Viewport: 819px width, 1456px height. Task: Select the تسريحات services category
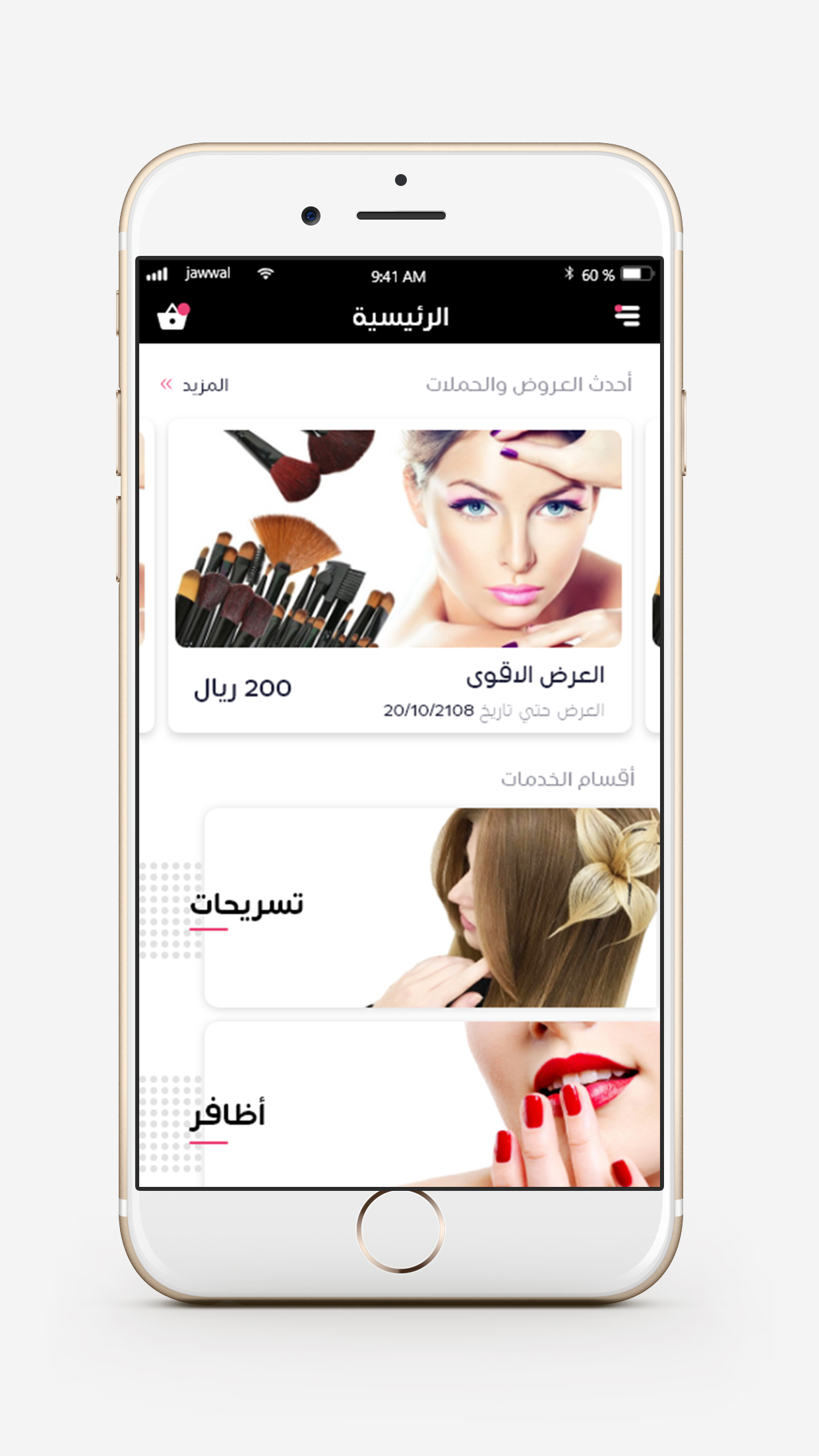433,907
